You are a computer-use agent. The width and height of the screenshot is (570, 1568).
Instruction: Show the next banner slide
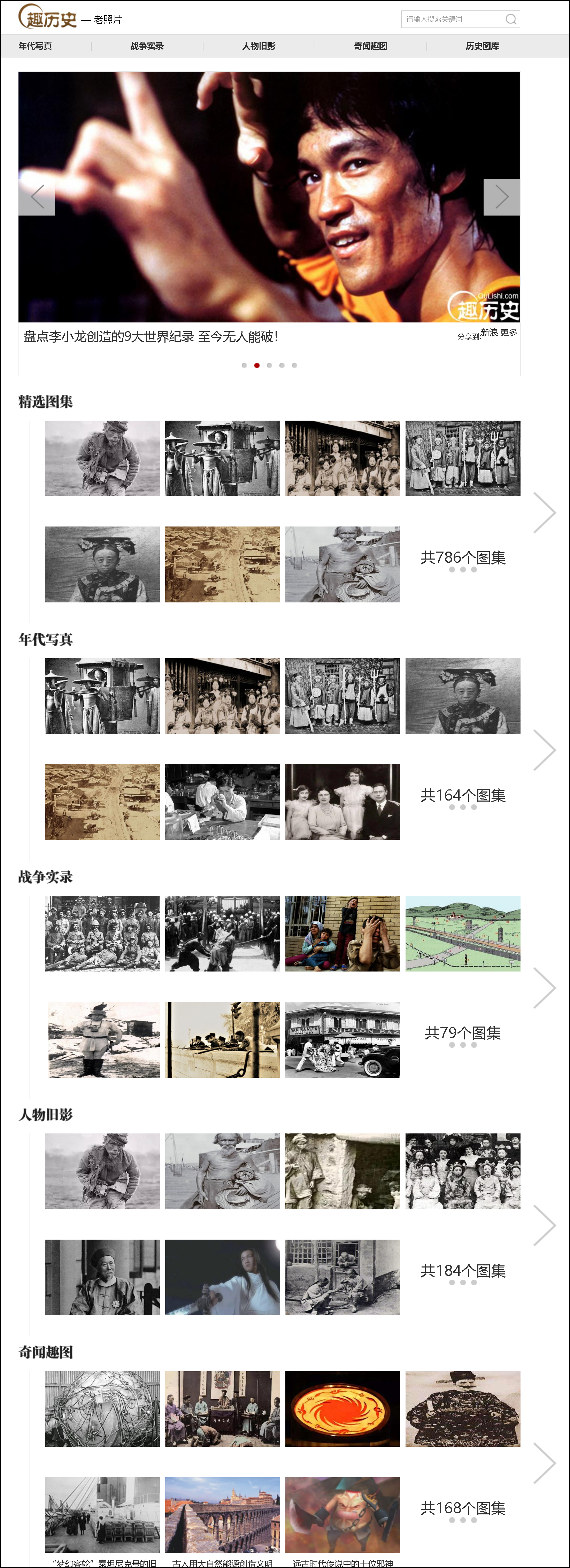pos(501,197)
